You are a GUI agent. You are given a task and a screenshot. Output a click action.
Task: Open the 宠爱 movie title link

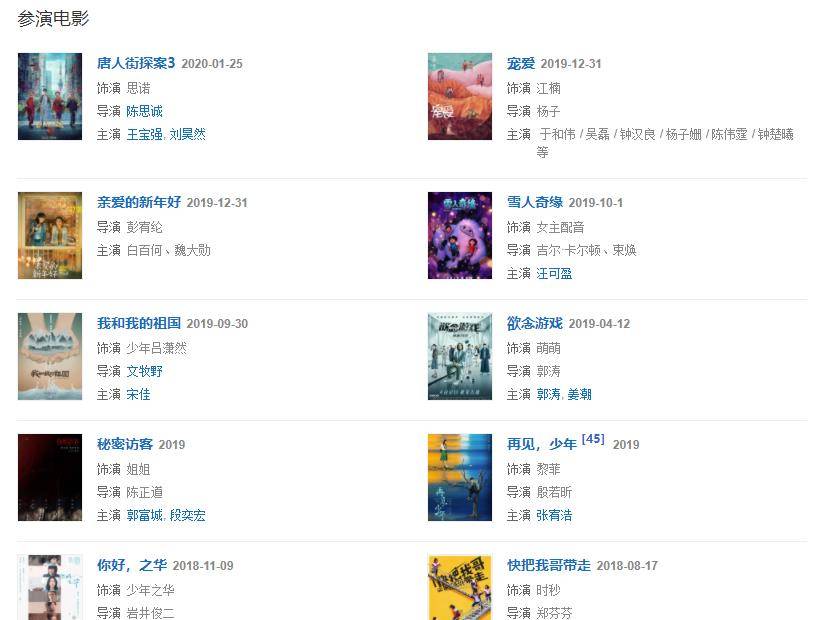pos(521,63)
